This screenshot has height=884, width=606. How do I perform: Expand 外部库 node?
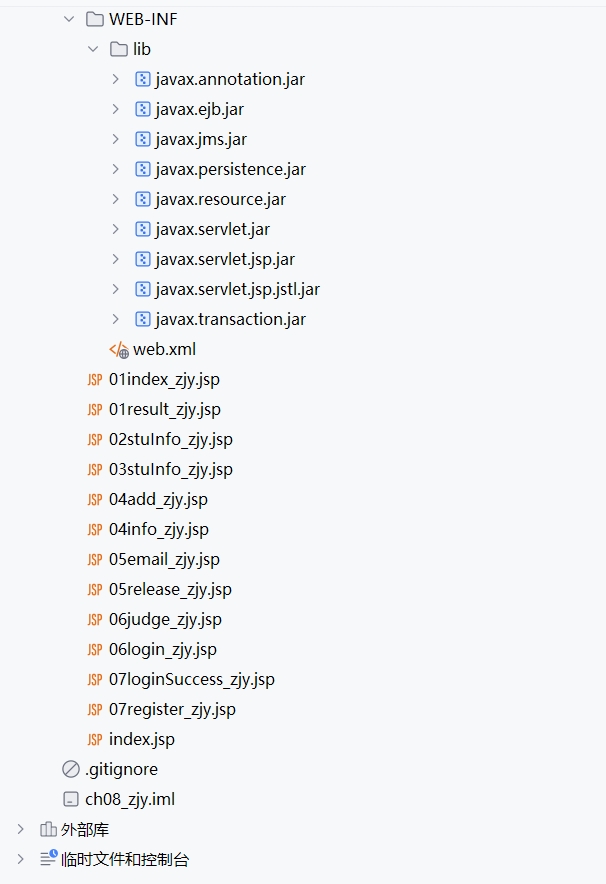(x=21, y=829)
